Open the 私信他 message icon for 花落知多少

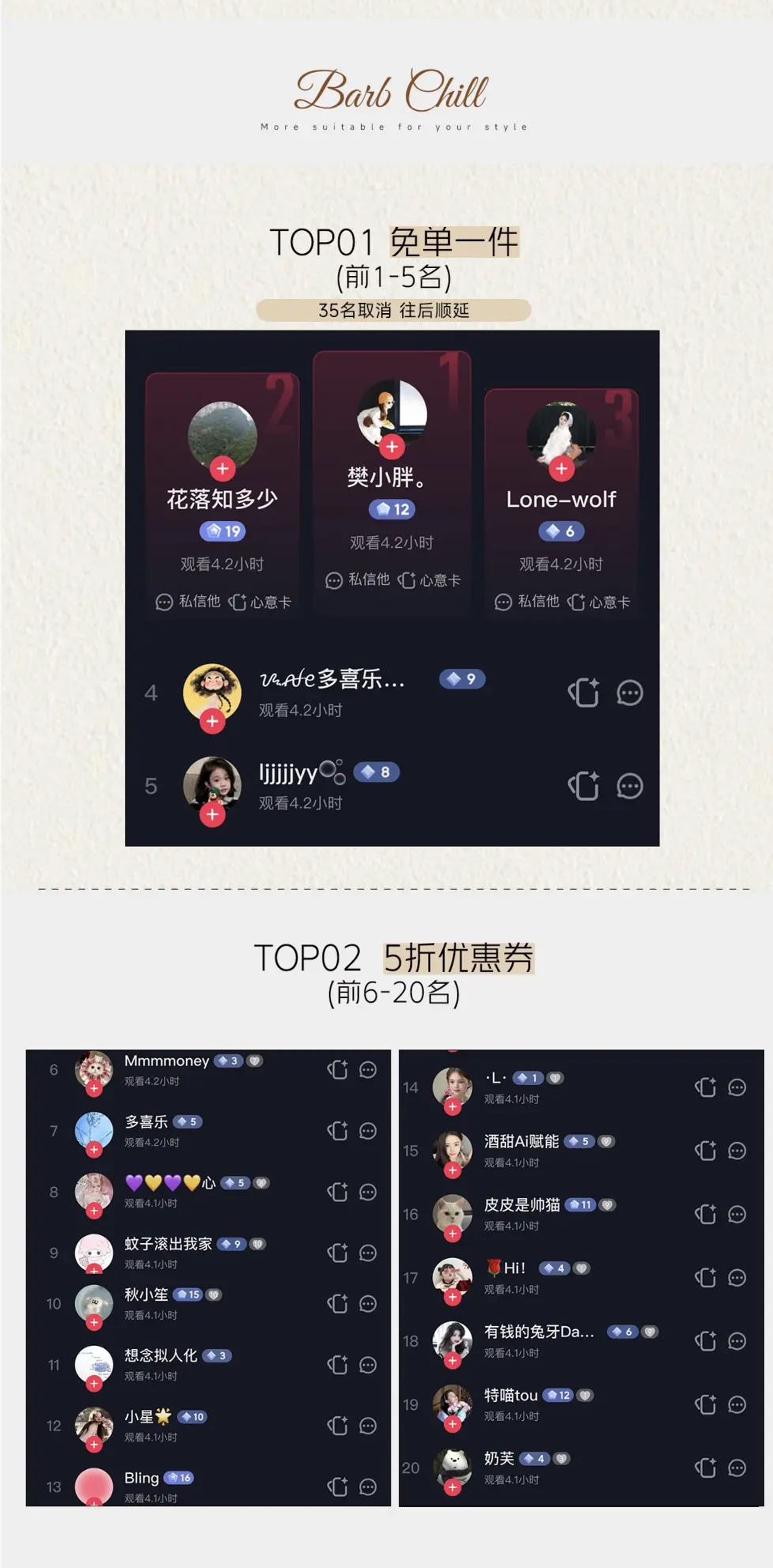[164, 602]
